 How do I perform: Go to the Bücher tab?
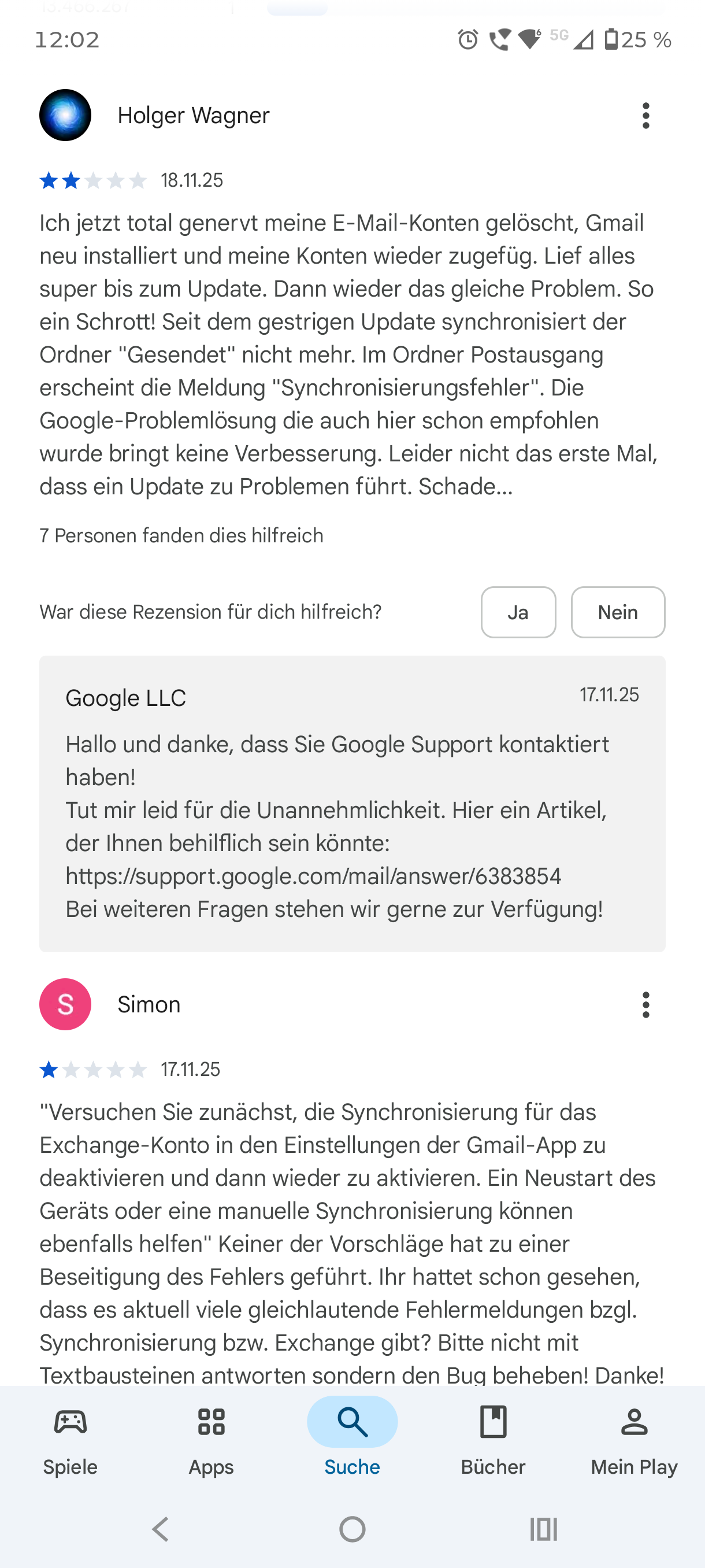(x=493, y=1440)
